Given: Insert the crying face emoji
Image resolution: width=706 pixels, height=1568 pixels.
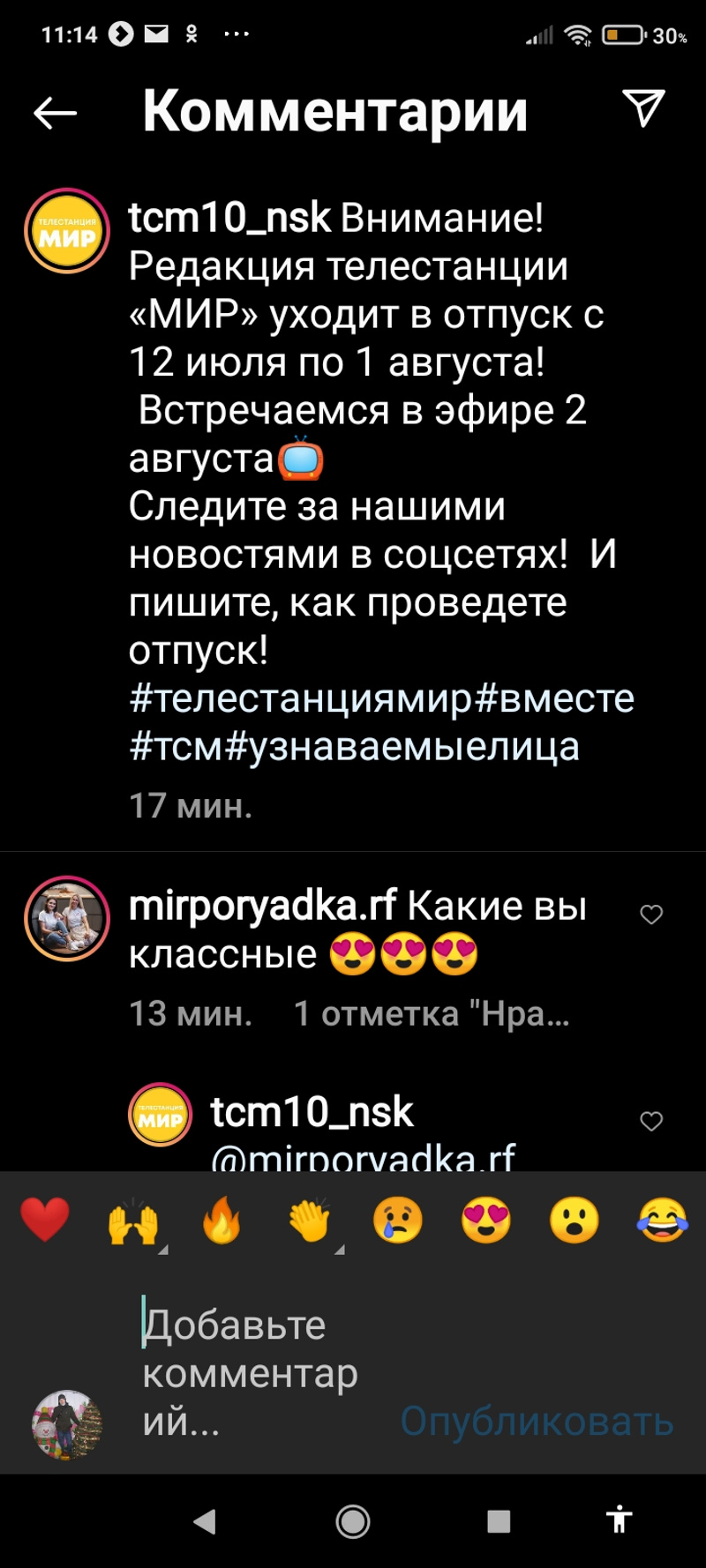Looking at the screenshot, I should click(x=398, y=1221).
